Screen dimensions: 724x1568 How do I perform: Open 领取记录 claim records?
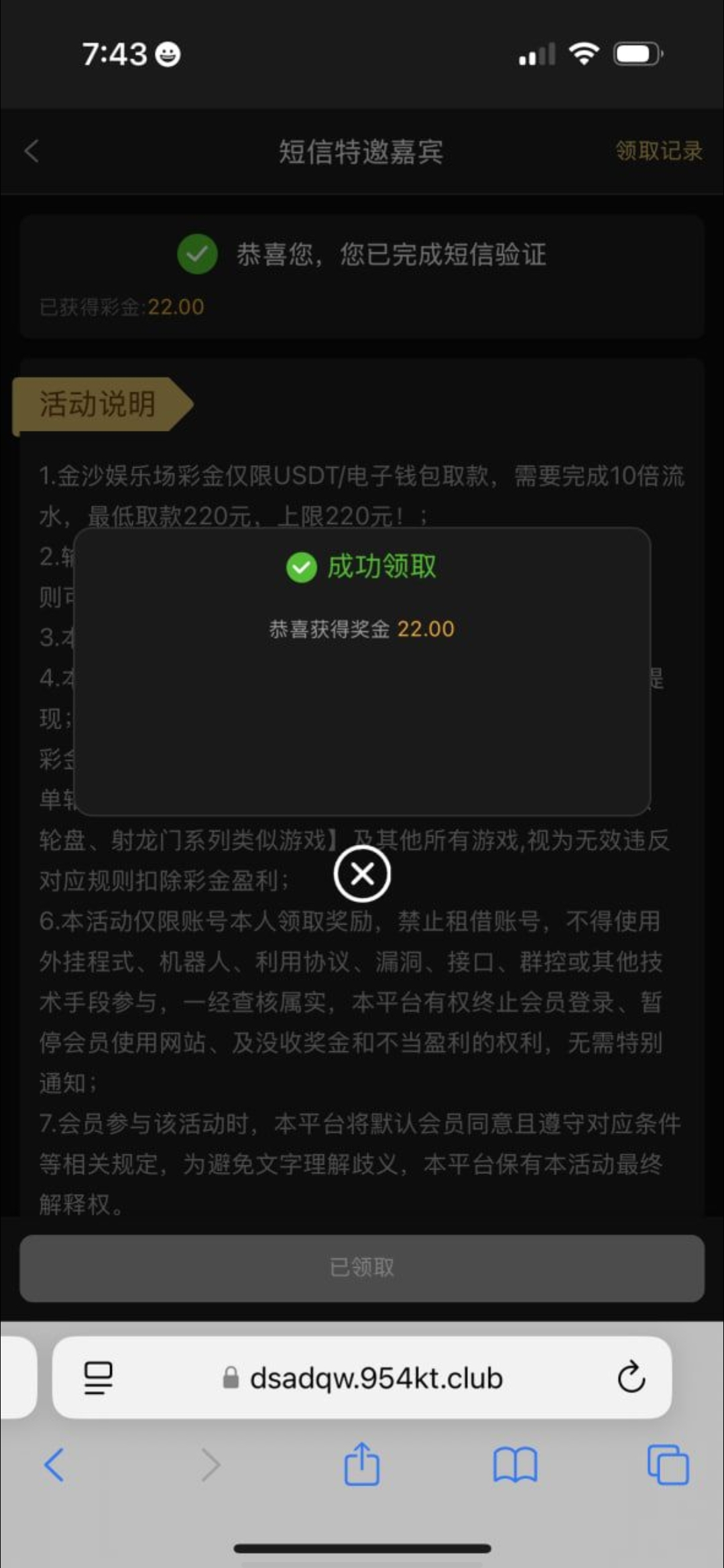658,151
